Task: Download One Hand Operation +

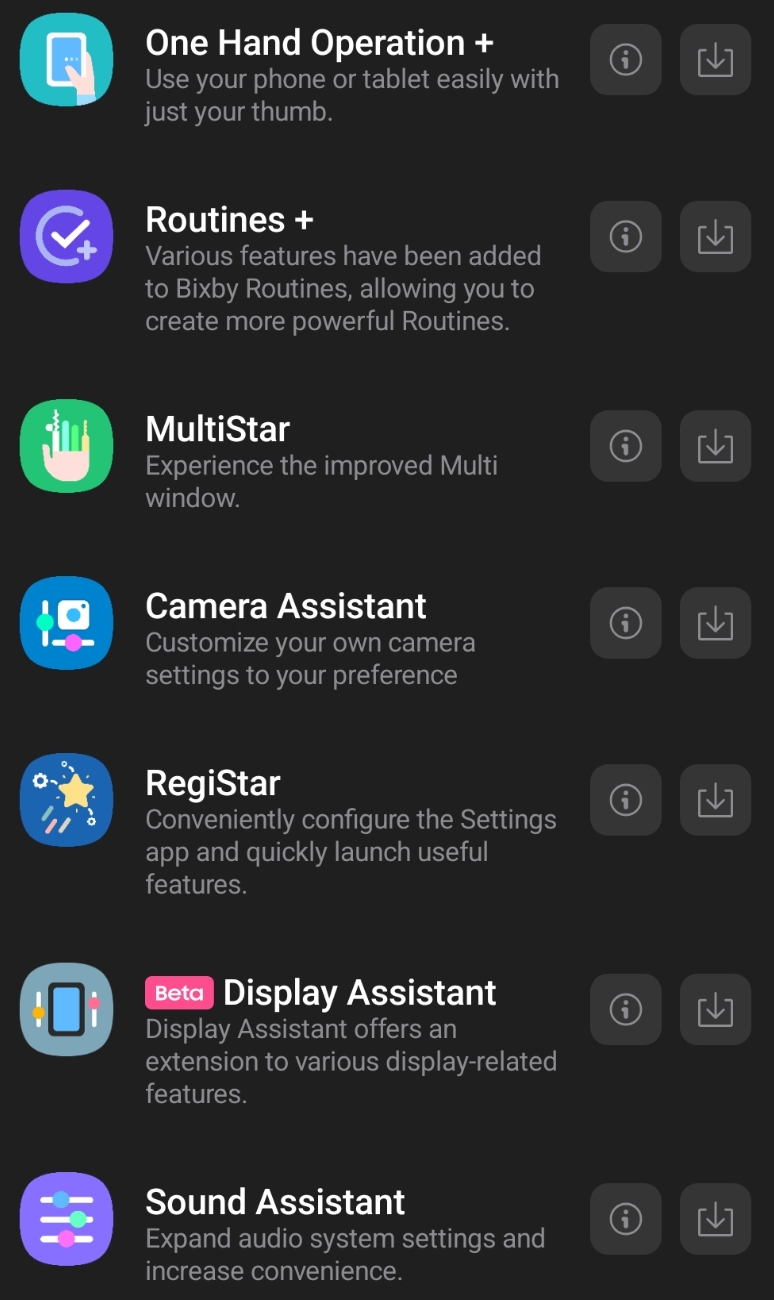Action: coord(715,60)
